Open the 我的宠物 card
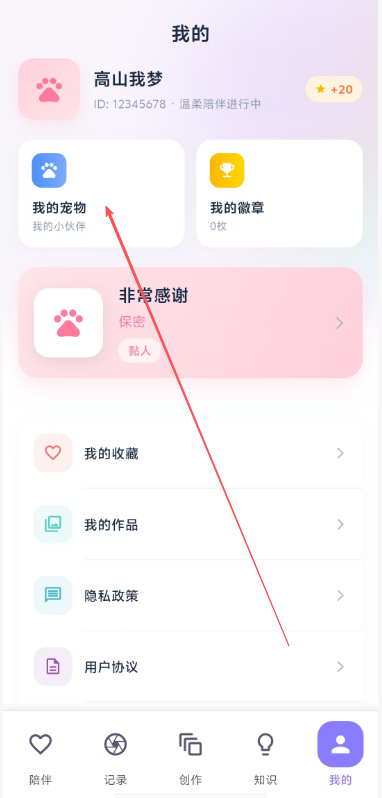 (102, 194)
